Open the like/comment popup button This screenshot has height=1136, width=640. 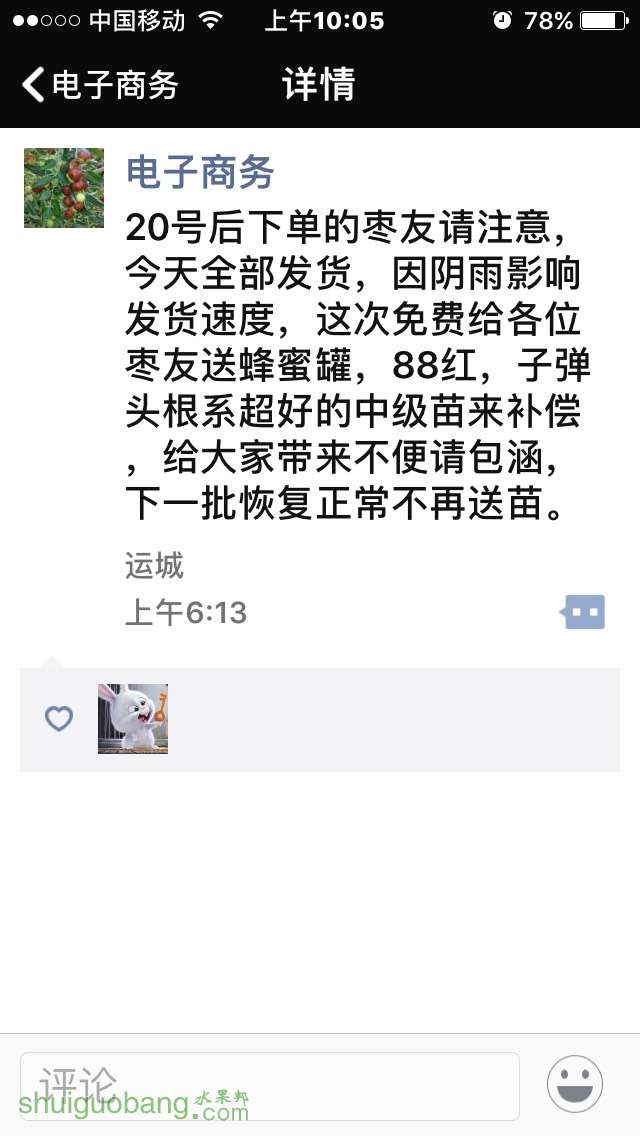click(584, 611)
